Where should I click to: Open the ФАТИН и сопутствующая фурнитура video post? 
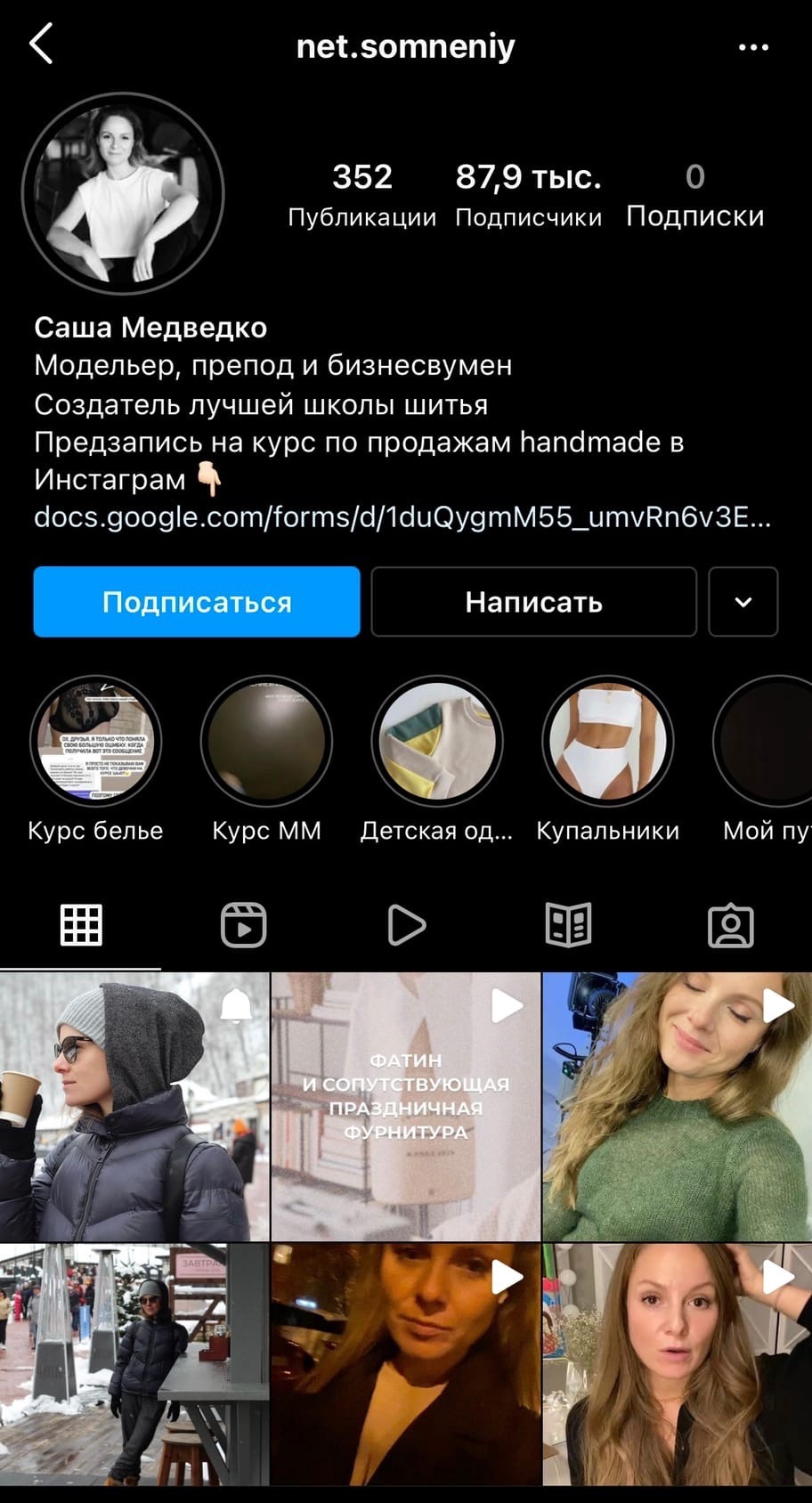(x=406, y=1106)
